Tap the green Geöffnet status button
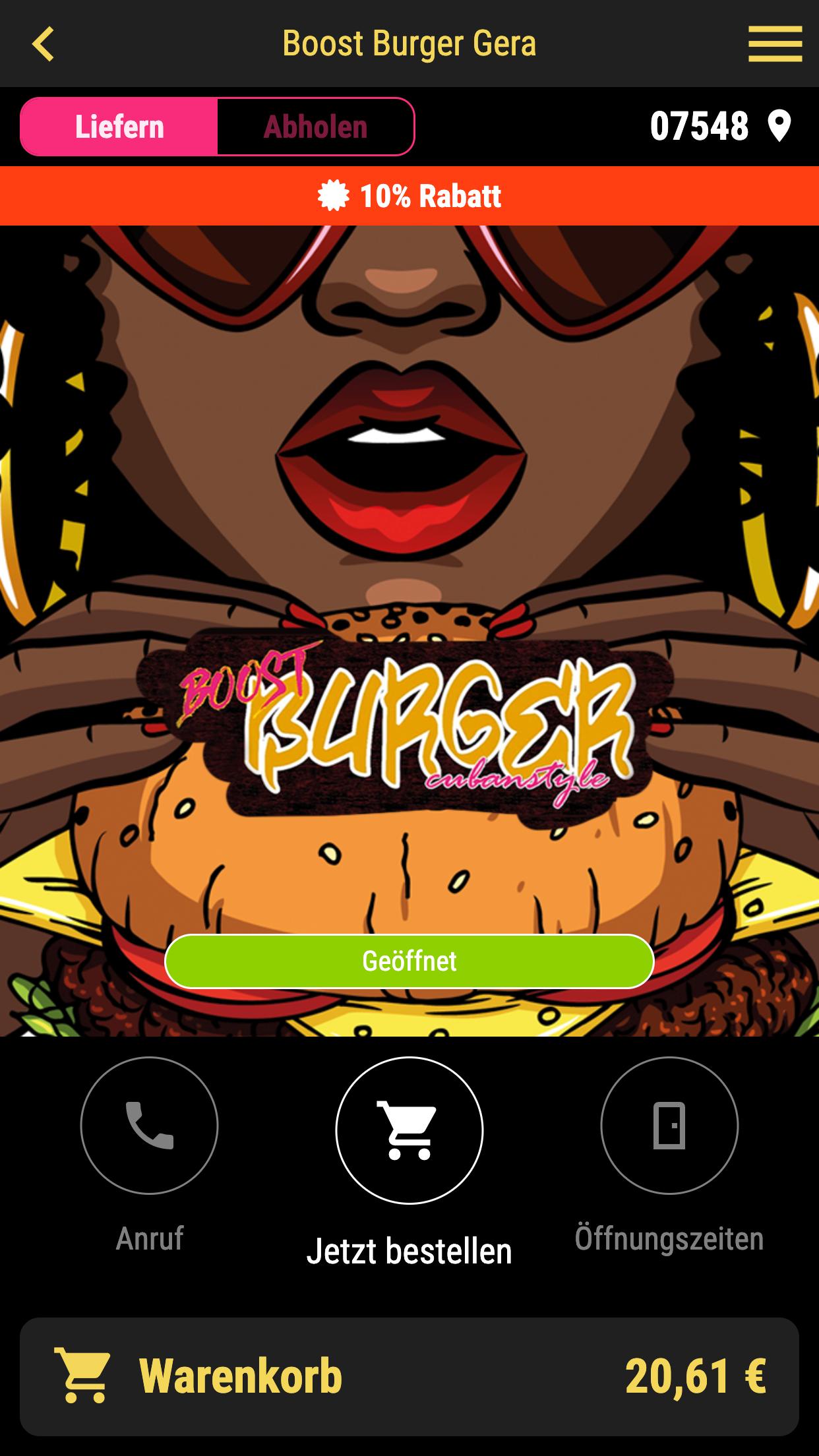This screenshot has width=819, height=1456. pos(409,961)
